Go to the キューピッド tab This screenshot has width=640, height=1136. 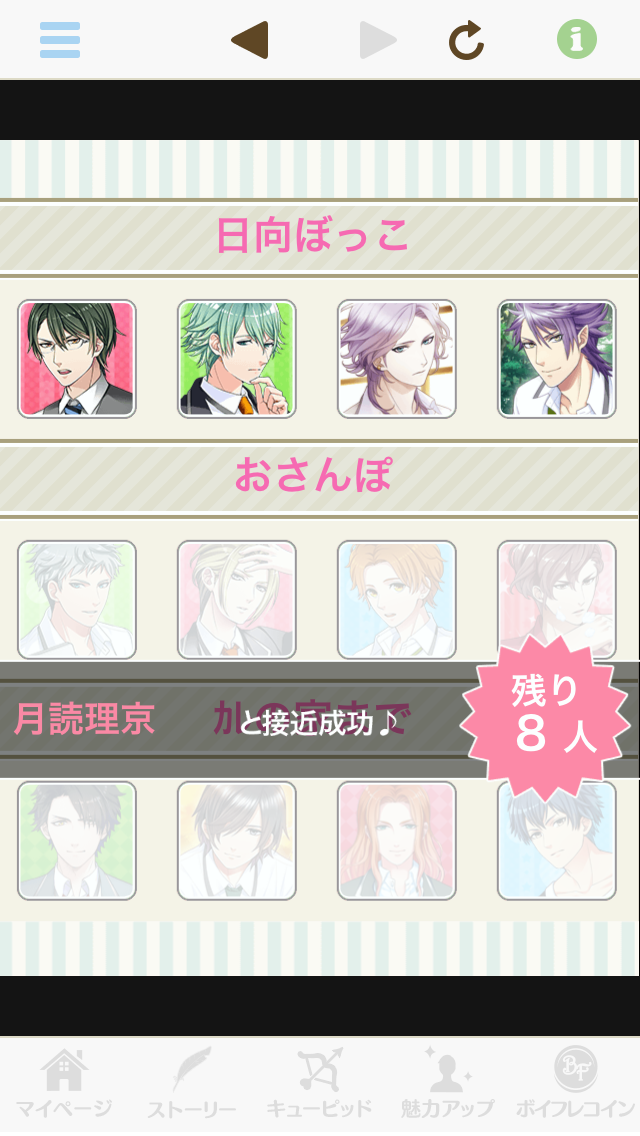(x=320, y=1085)
